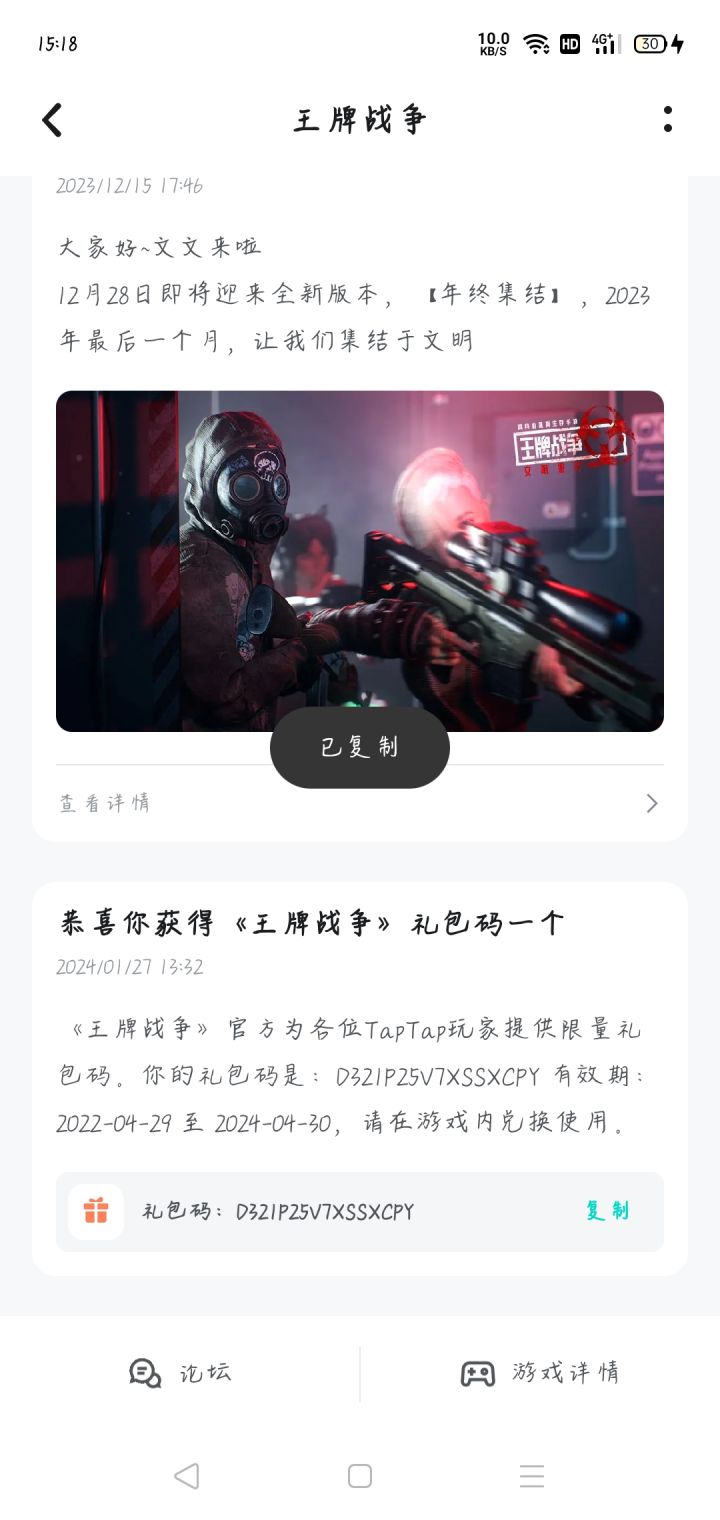Tap the HD icon in the status bar
Image resolution: width=720 pixels, height=1520 pixels.
(x=570, y=43)
